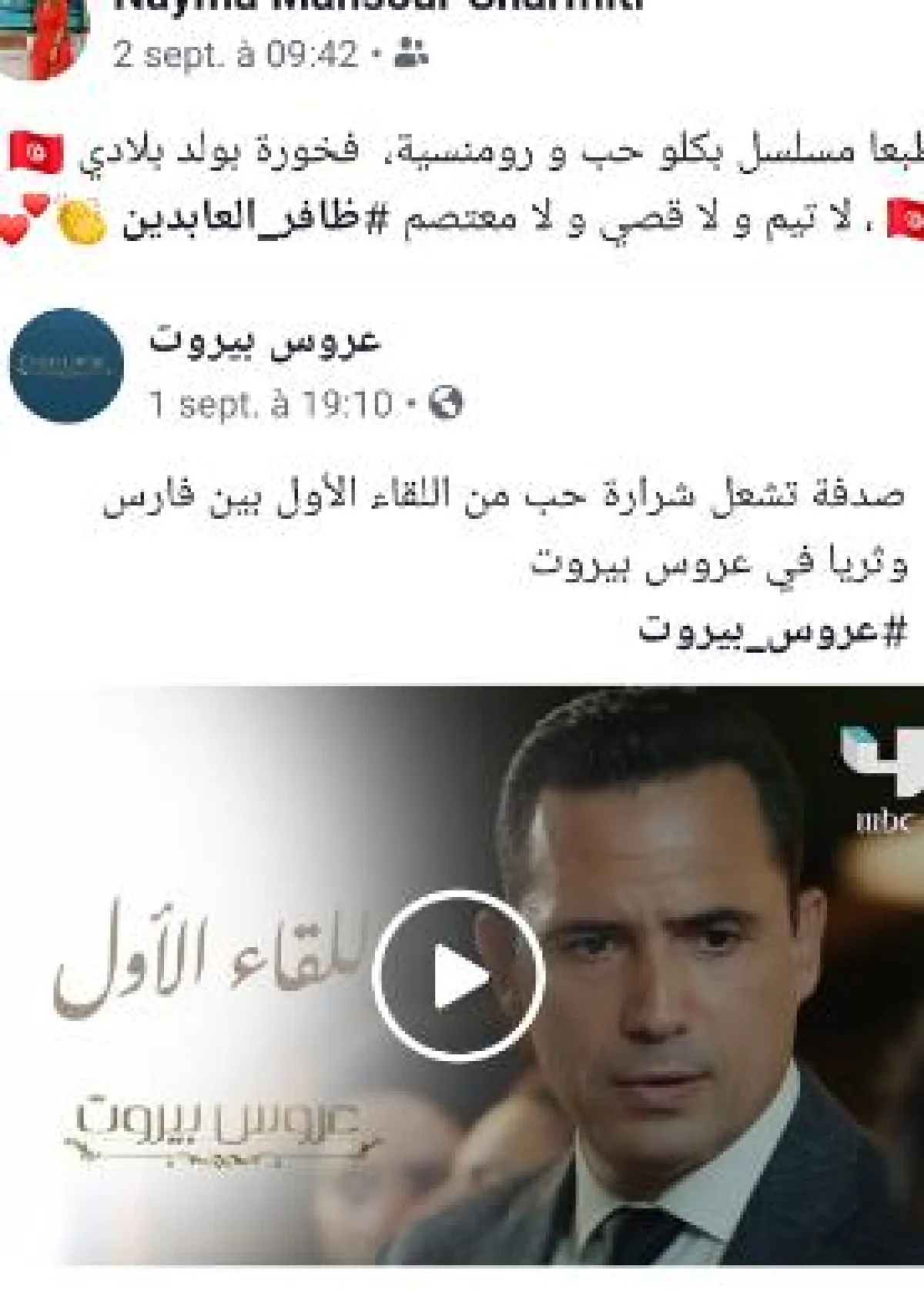Open the عروس بيروت page avatar
This screenshot has width=924, height=1292.
pos(66,365)
